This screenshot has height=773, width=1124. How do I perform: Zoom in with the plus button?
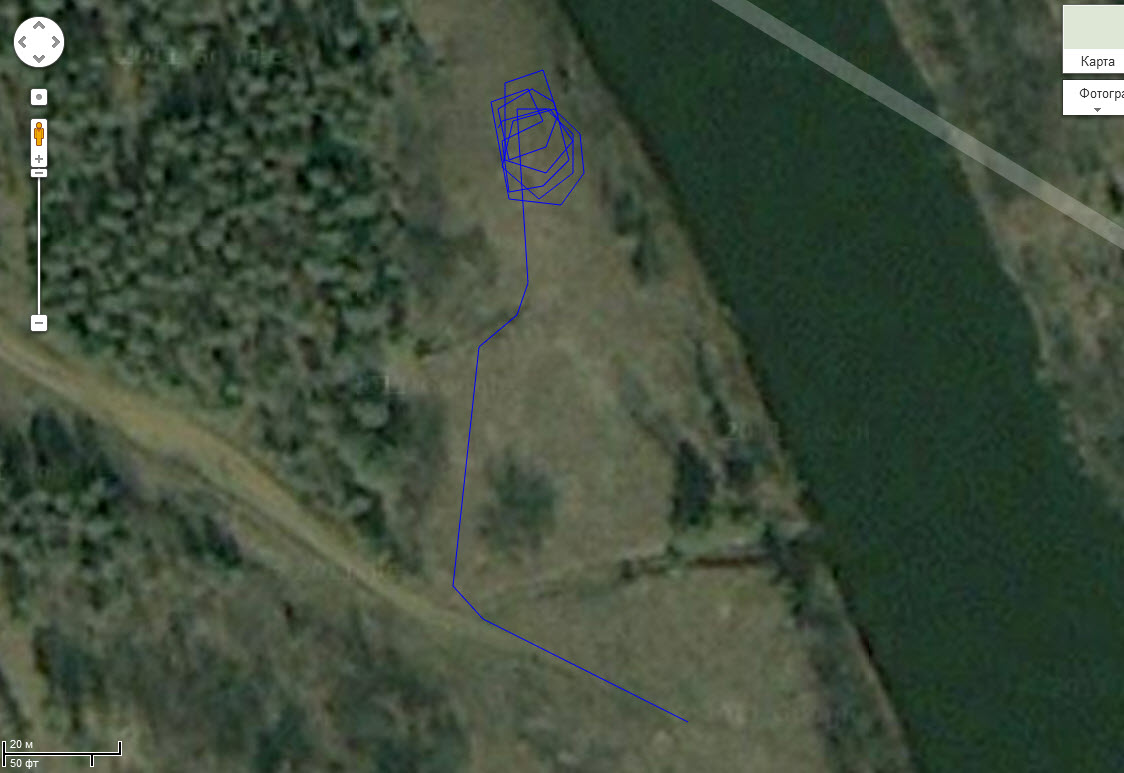click(x=39, y=159)
